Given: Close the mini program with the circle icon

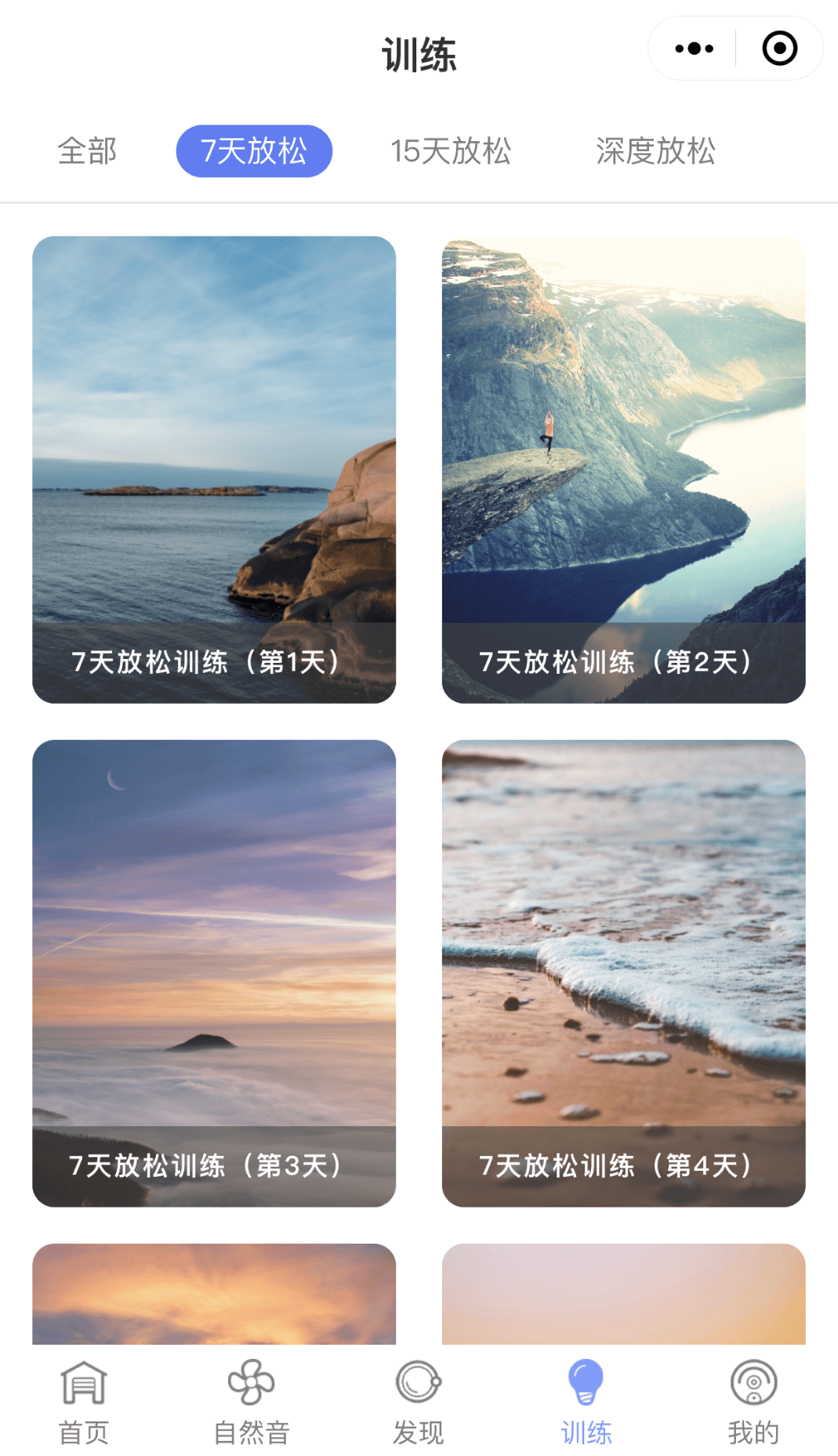Looking at the screenshot, I should click(779, 49).
